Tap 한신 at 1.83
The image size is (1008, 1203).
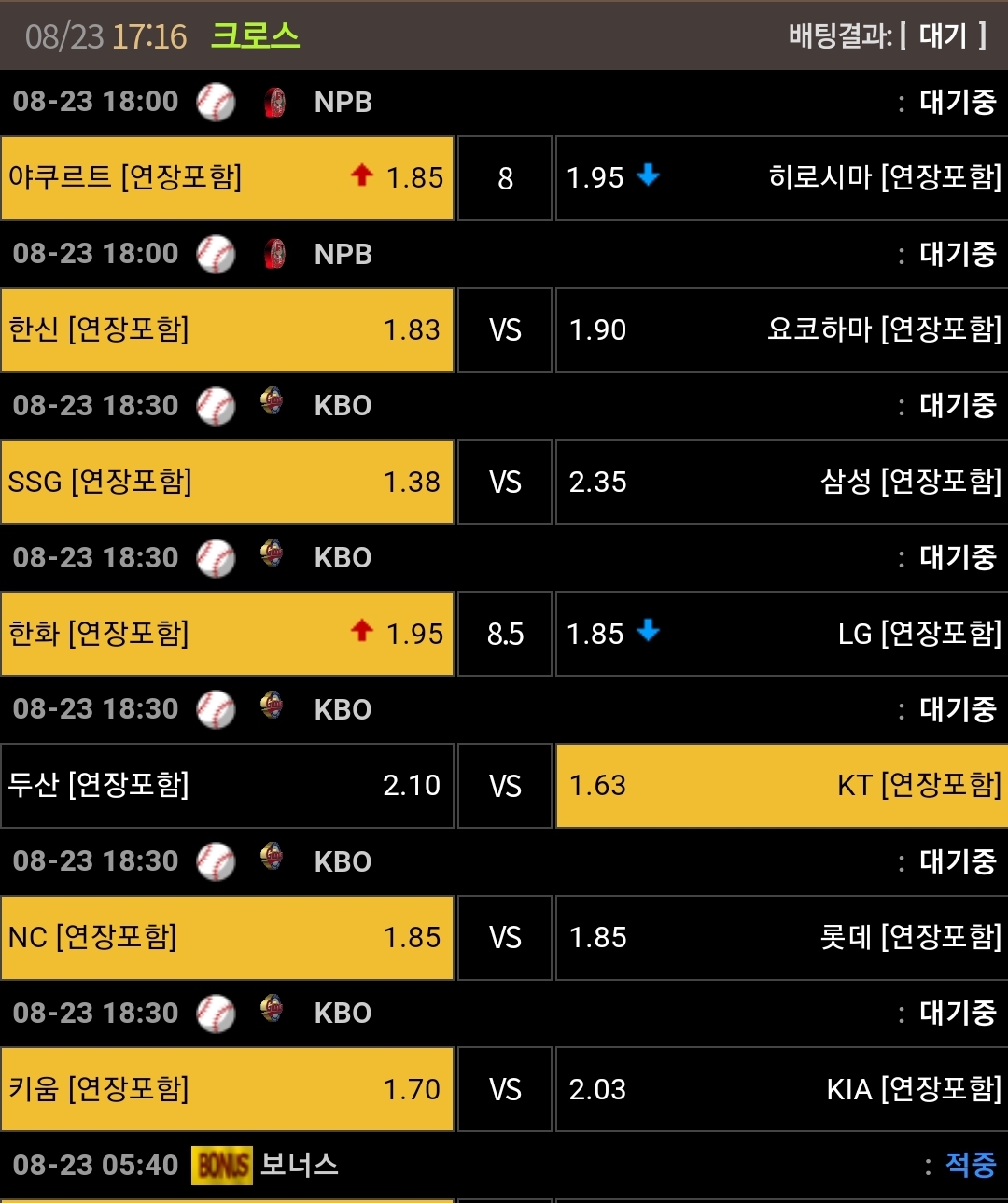click(227, 330)
